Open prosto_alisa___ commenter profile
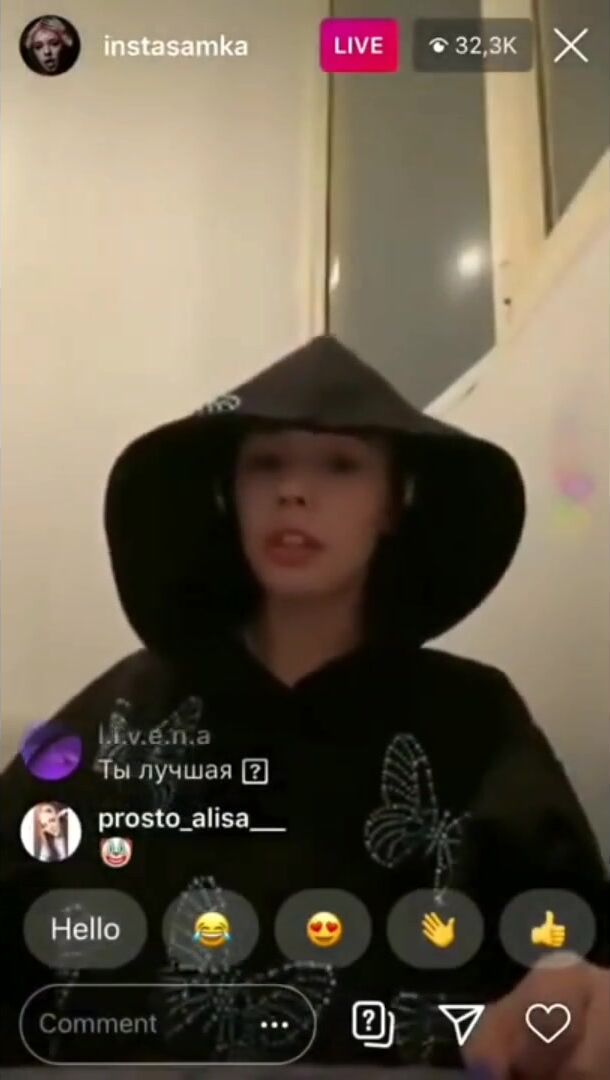This screenshot has height=1080, width=610. point(51,832)
